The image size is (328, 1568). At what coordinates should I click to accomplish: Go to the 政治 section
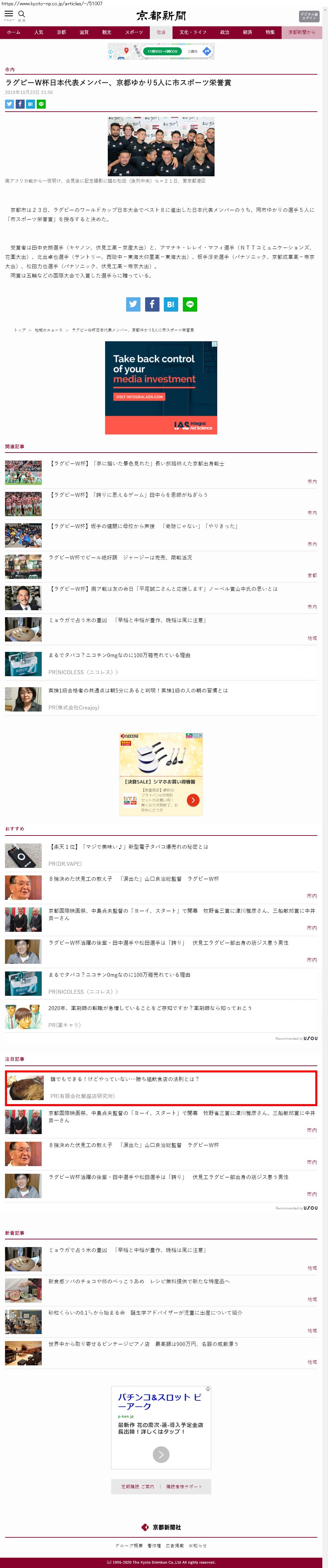(x=224, y=32)
